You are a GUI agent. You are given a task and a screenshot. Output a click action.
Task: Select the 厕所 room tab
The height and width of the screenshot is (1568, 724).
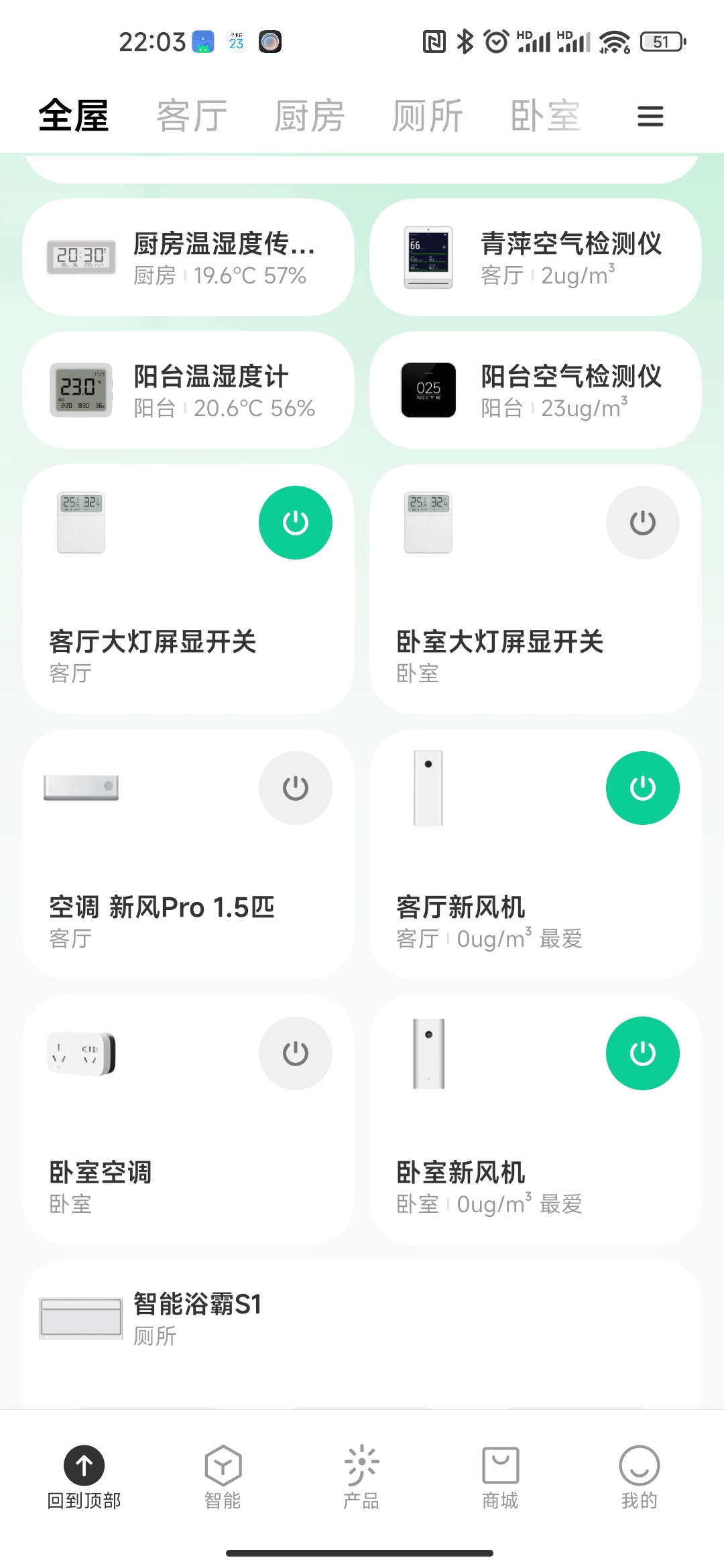427,116
